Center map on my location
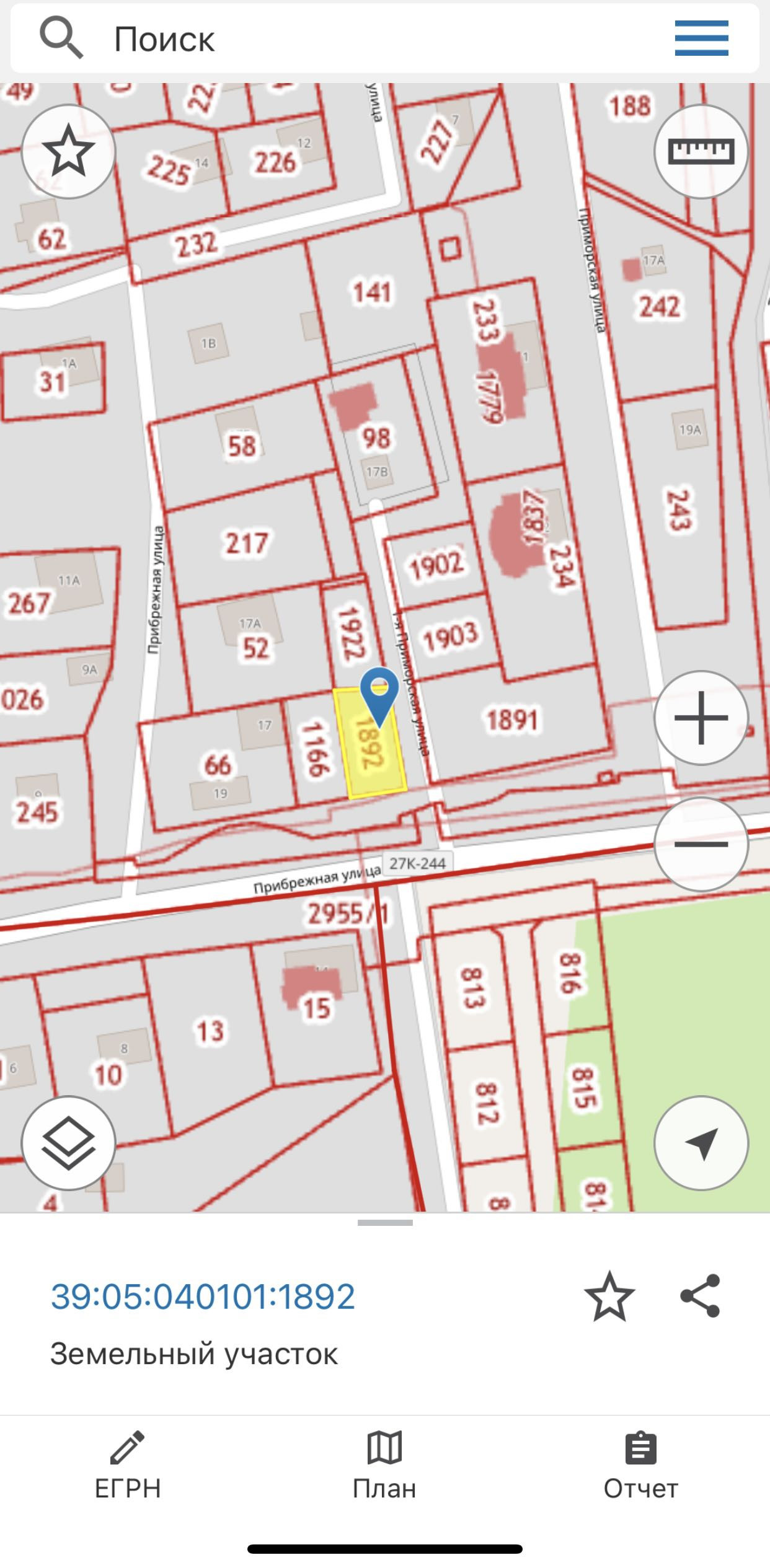770x1568 pixels. point(701,1143)
